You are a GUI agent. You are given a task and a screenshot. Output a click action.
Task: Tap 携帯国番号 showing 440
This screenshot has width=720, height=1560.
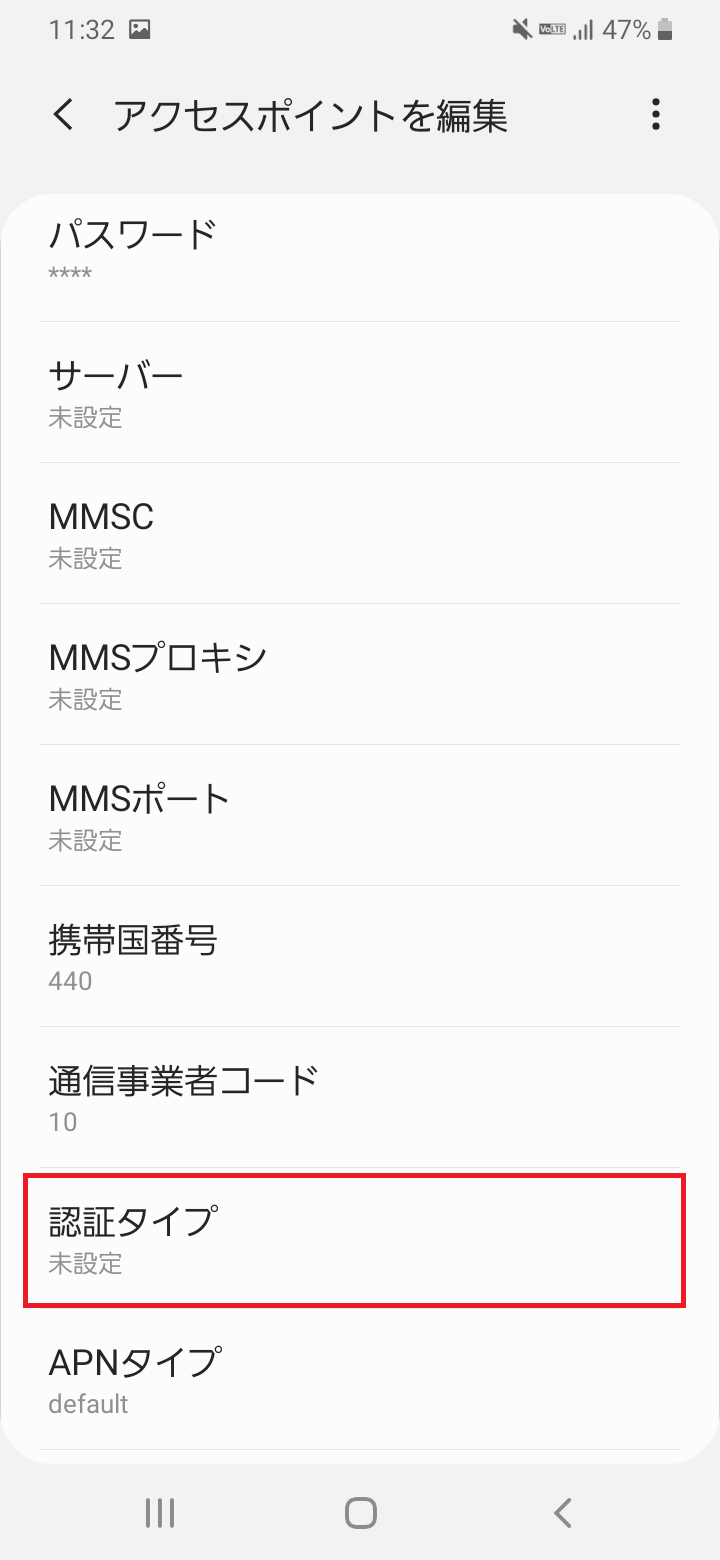pyautogui.click(x=360, y=957)
